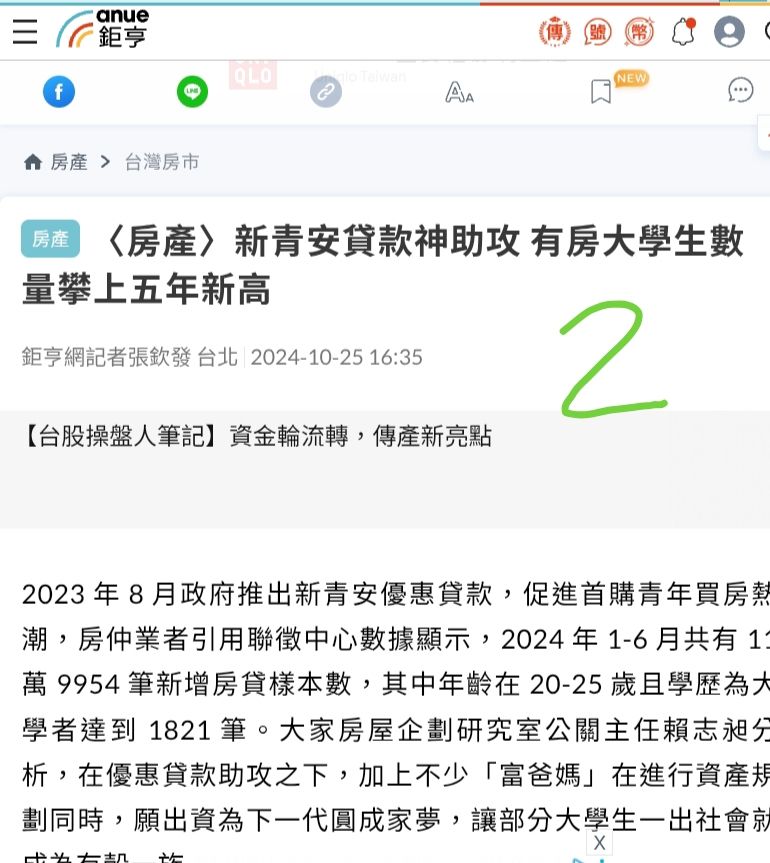Screen dimensions: 770x863
Task: Close the ad with X
Action: [x=598, y=843]
